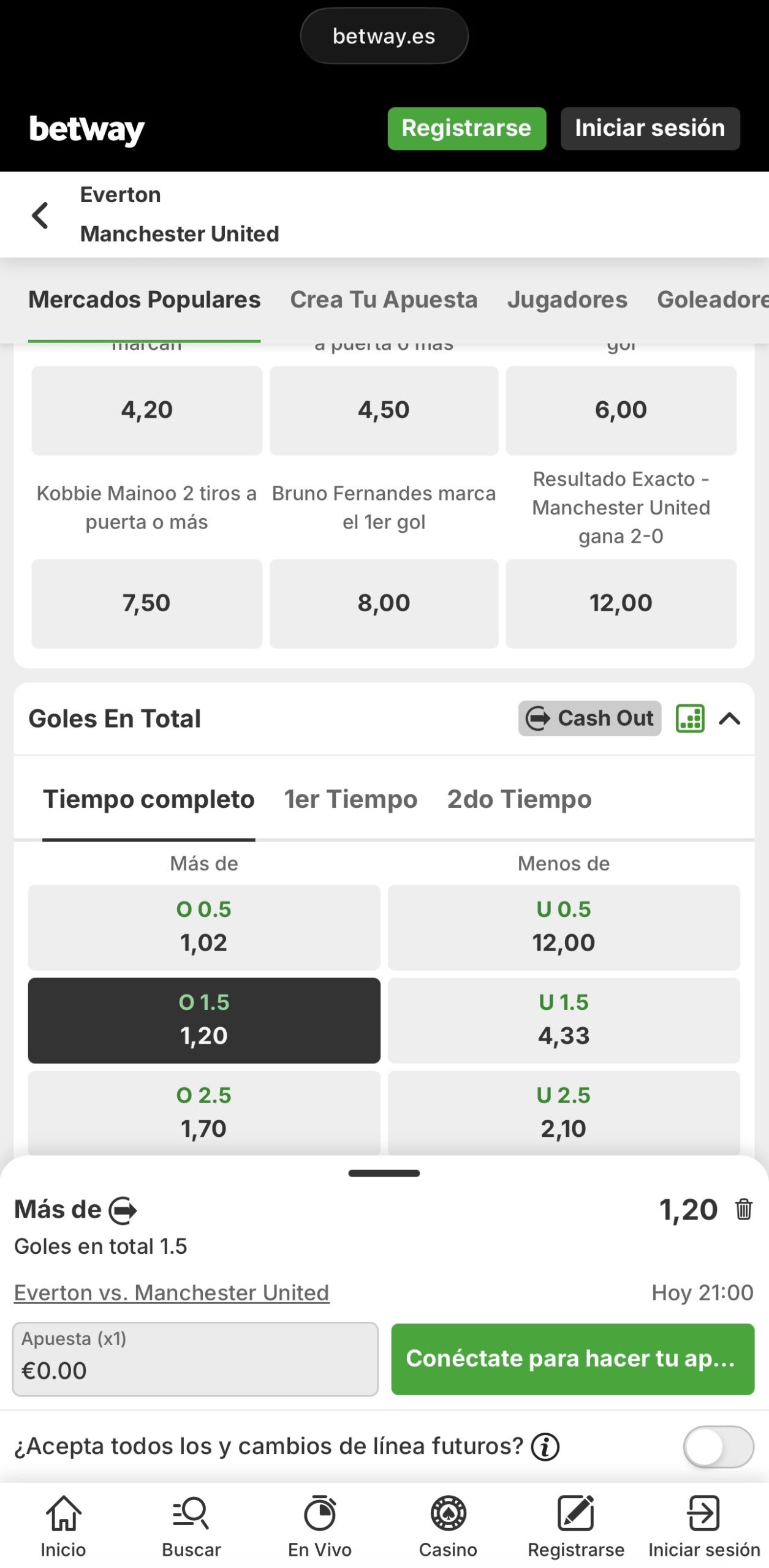Go to En Vivo in bottom navigation
This screenshot has width=769, height=1568.
(320, 1526)
